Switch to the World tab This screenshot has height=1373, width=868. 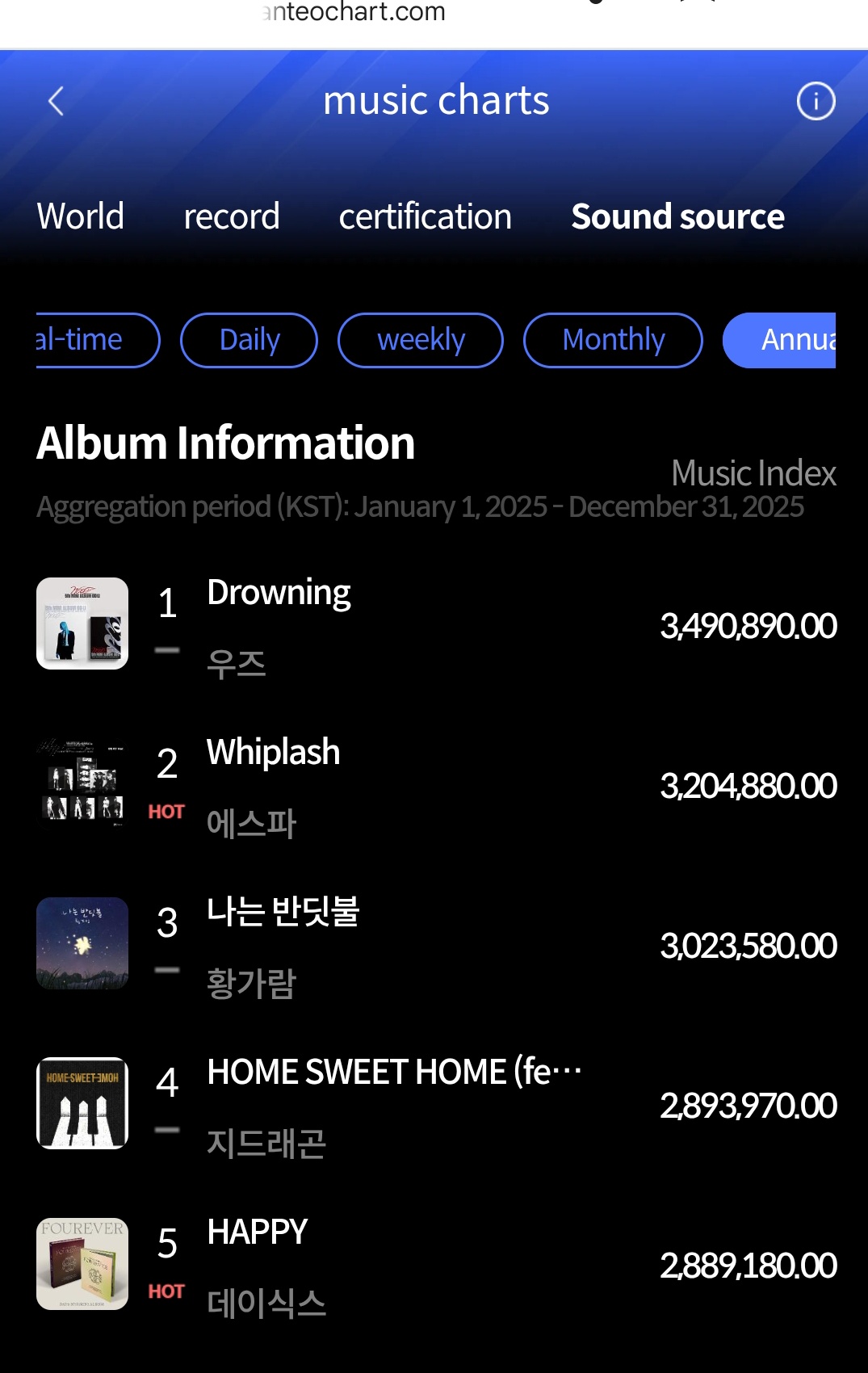(81, 216)
